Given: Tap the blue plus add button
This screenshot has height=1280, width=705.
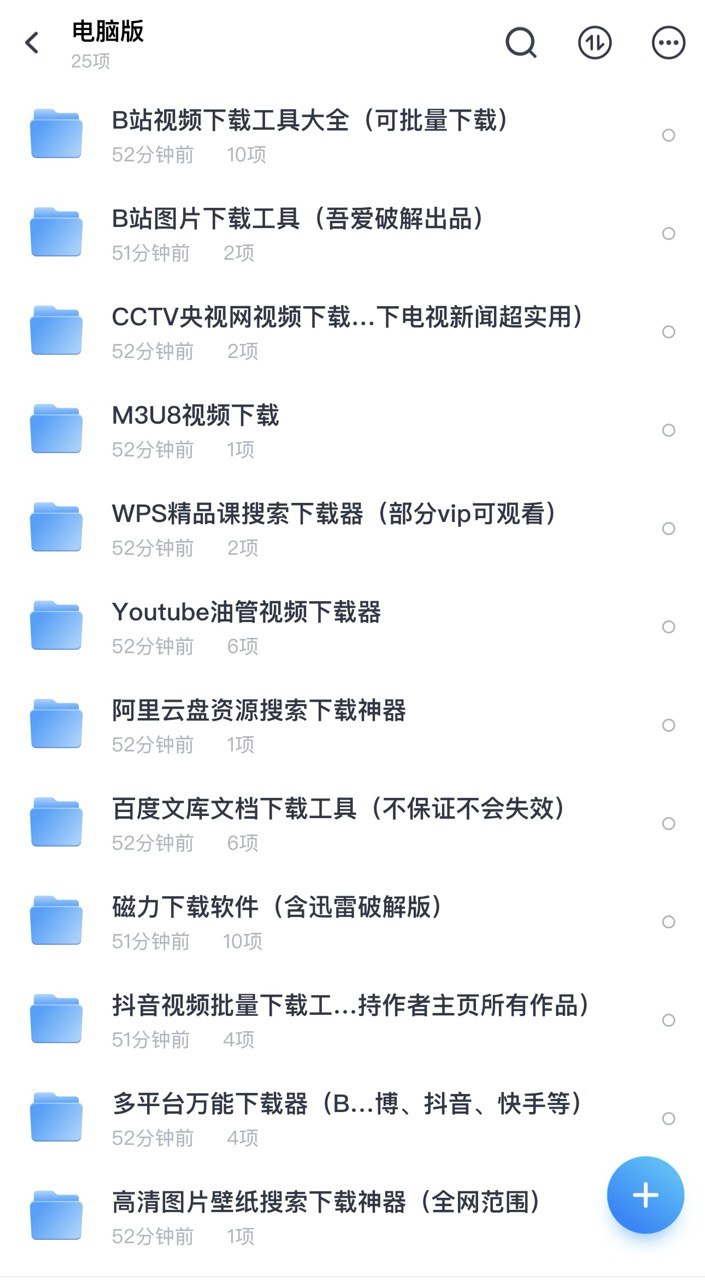Looking at the screenshot, I should (645, 1195).
